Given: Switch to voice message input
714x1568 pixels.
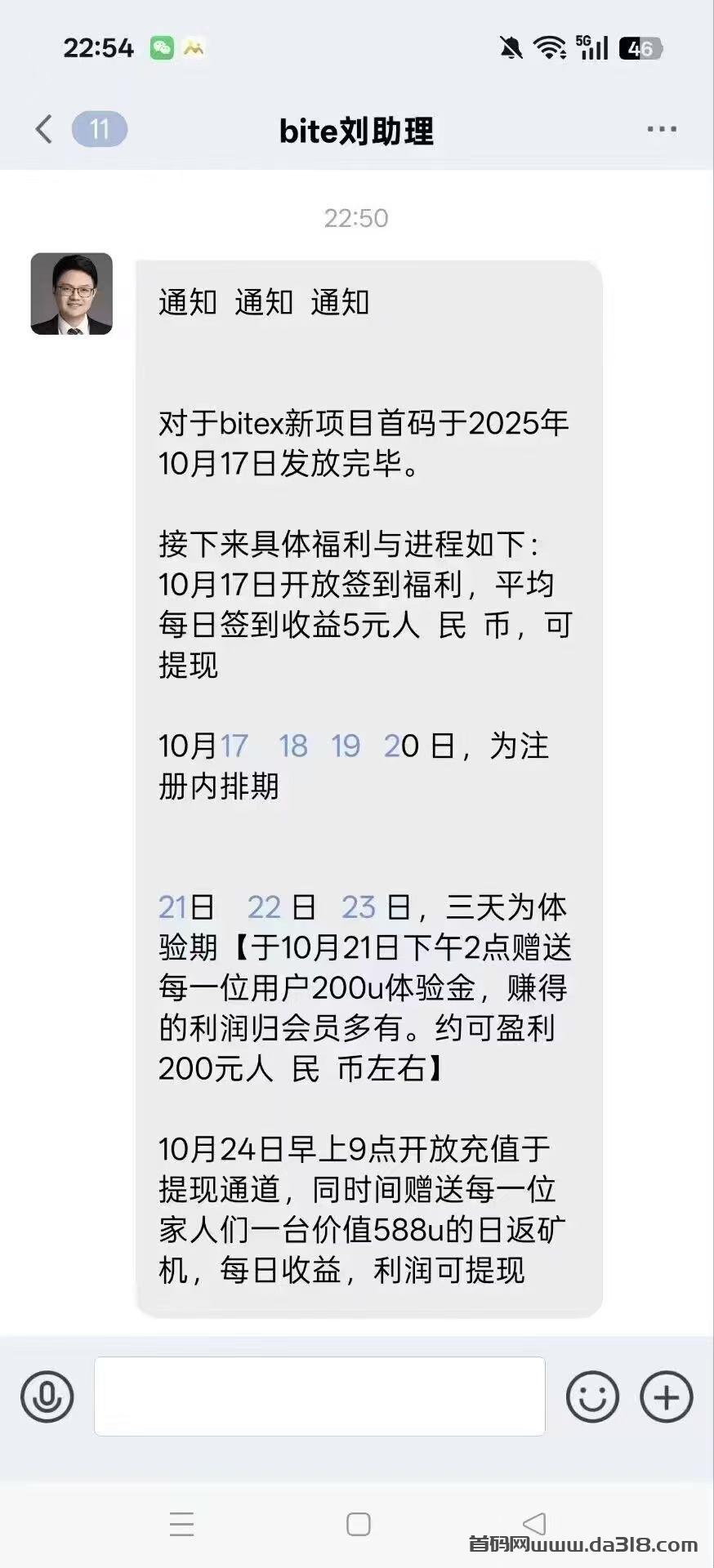Looking at the screenshot, I should (x=47, y=1396).
